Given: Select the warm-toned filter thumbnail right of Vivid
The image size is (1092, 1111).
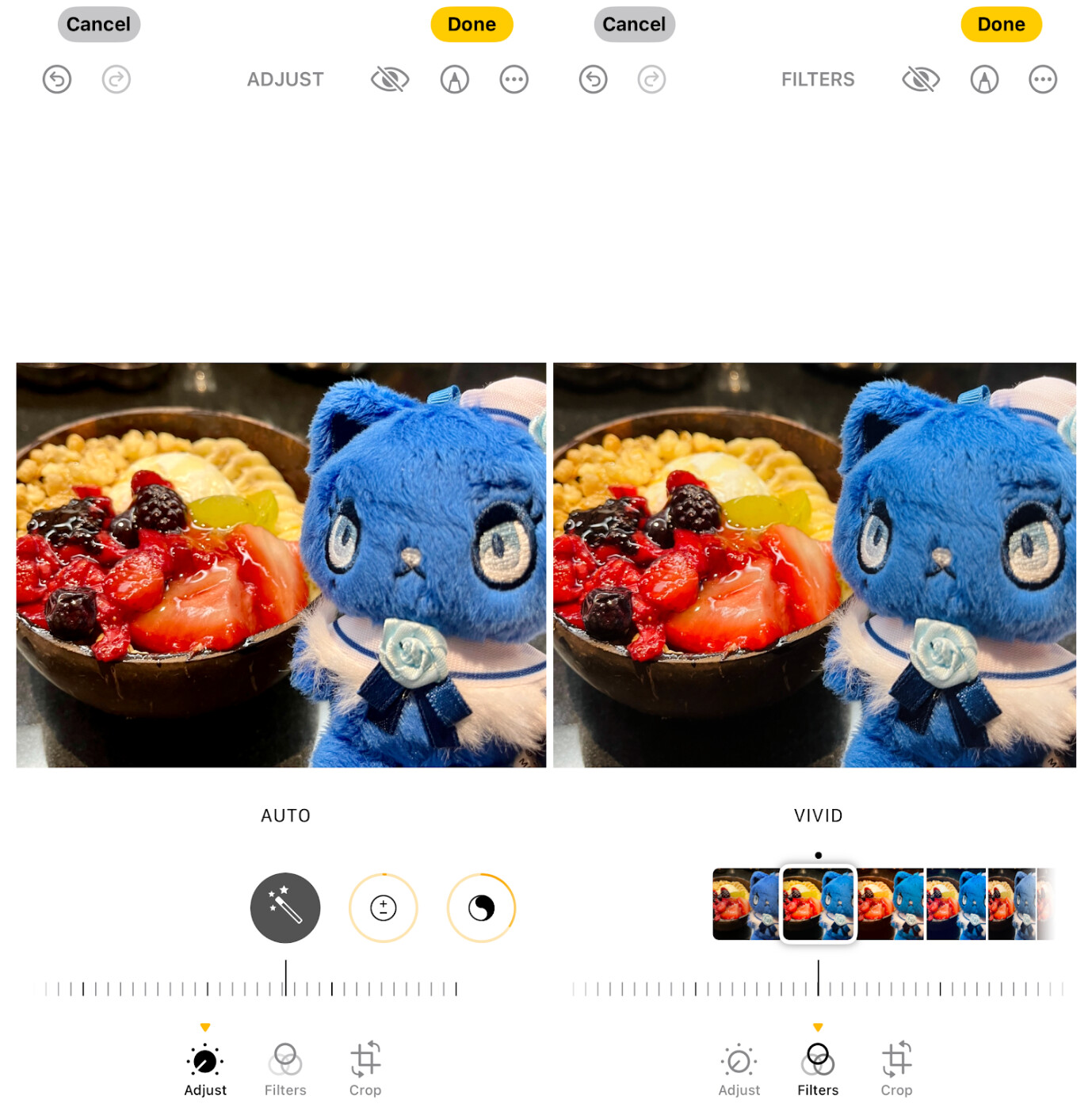Looking at the screenshot, I should pos(889,907).
